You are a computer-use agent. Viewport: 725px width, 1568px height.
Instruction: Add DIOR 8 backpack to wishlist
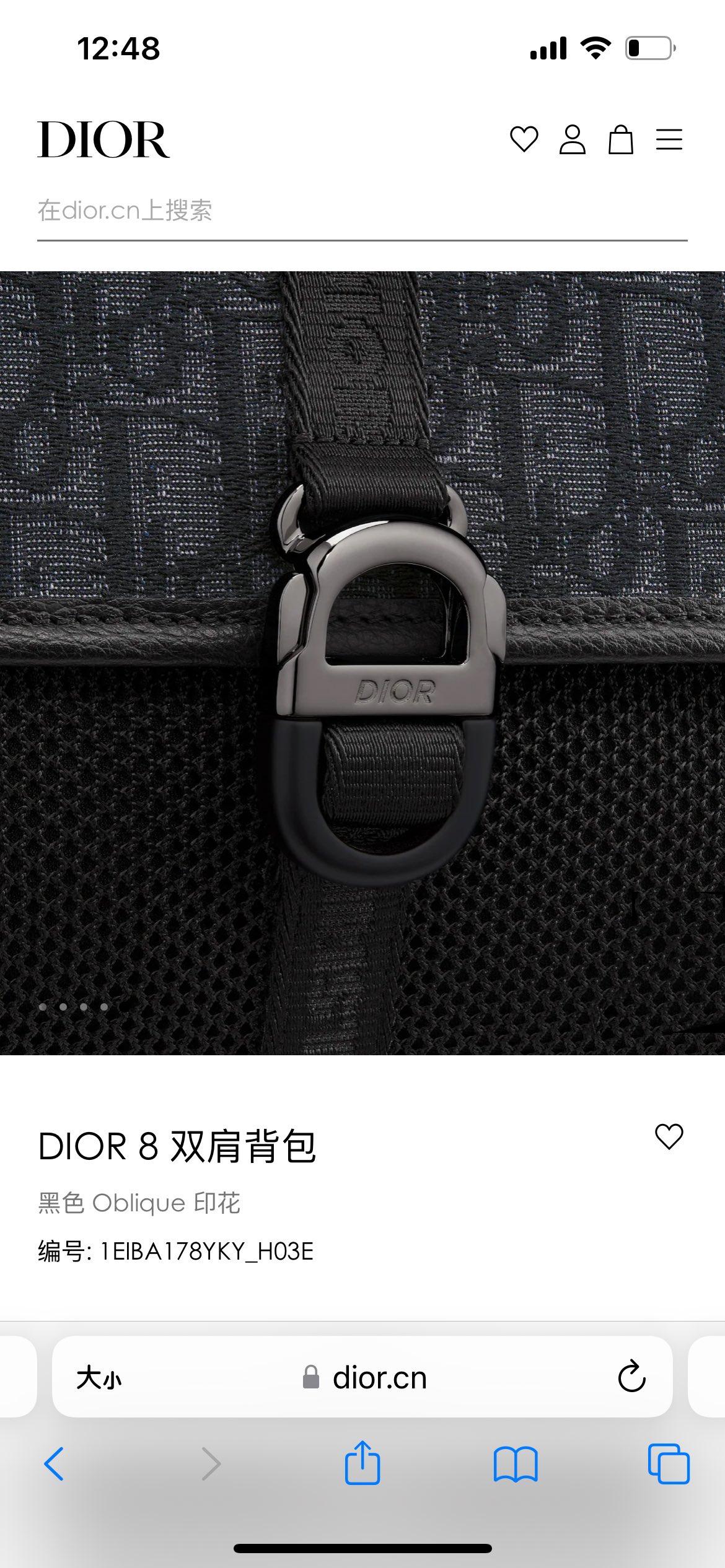point(669,1136)
